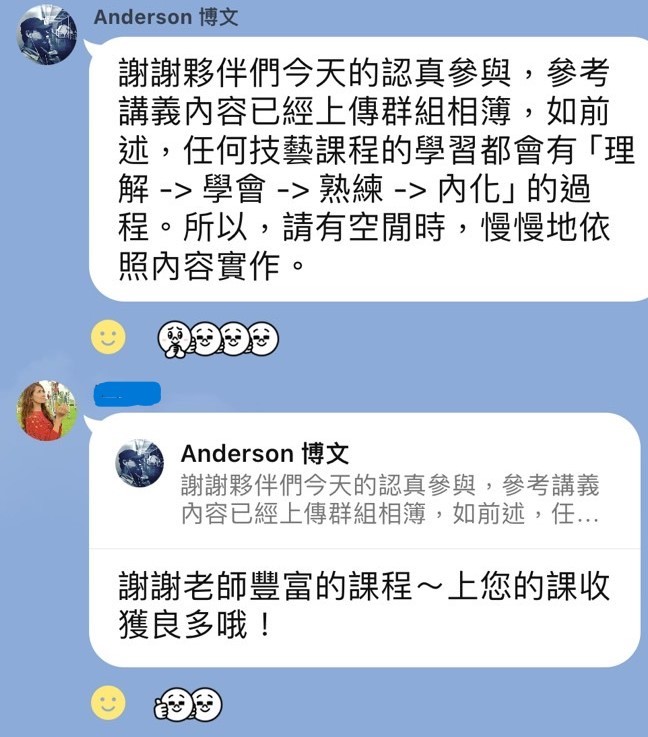Jump to the quoted Anderson 博文 message
The width and height of the screenshot is (648, 737).
tap(365, 482)
